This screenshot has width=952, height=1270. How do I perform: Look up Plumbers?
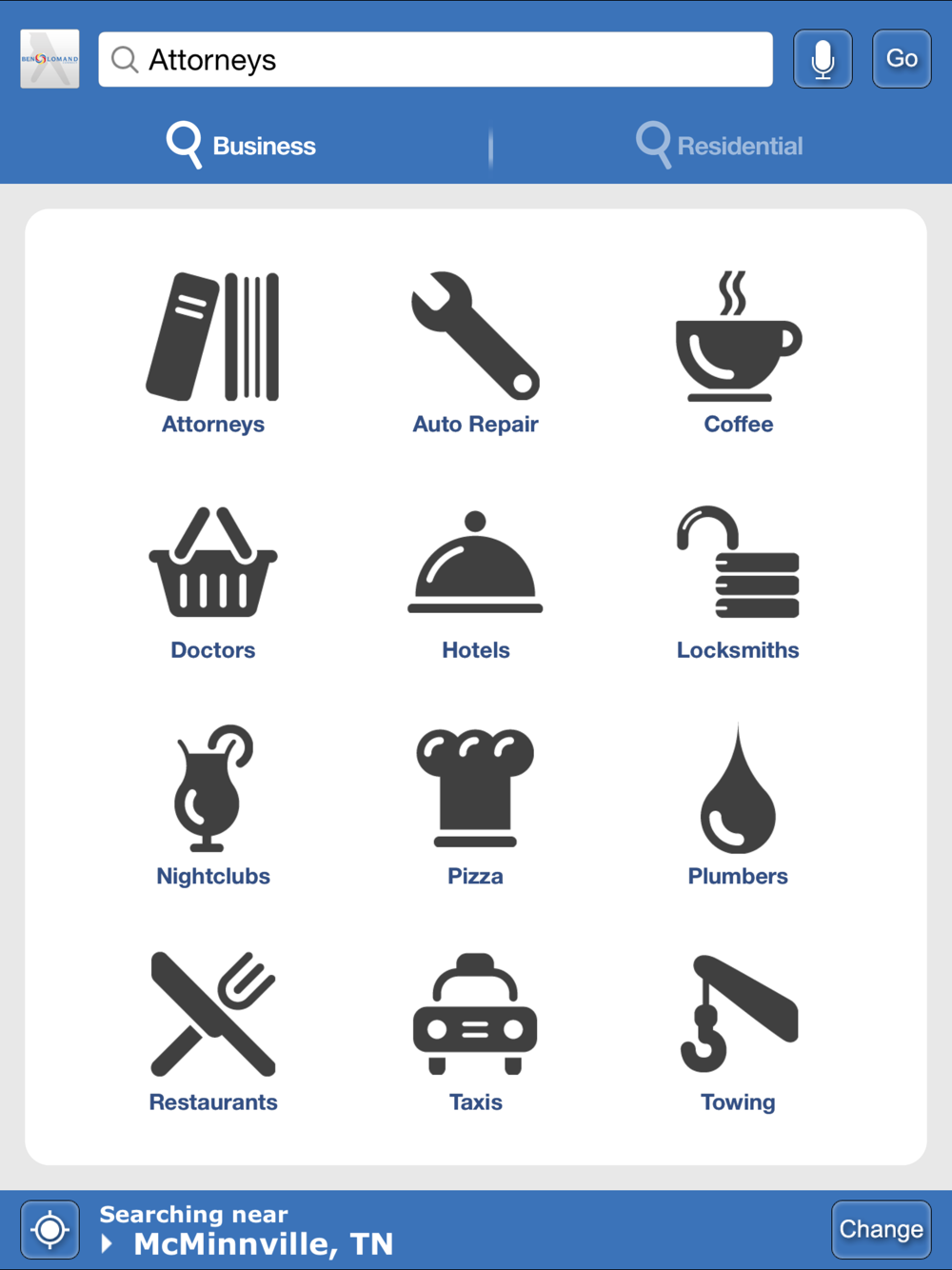point(738,804)
